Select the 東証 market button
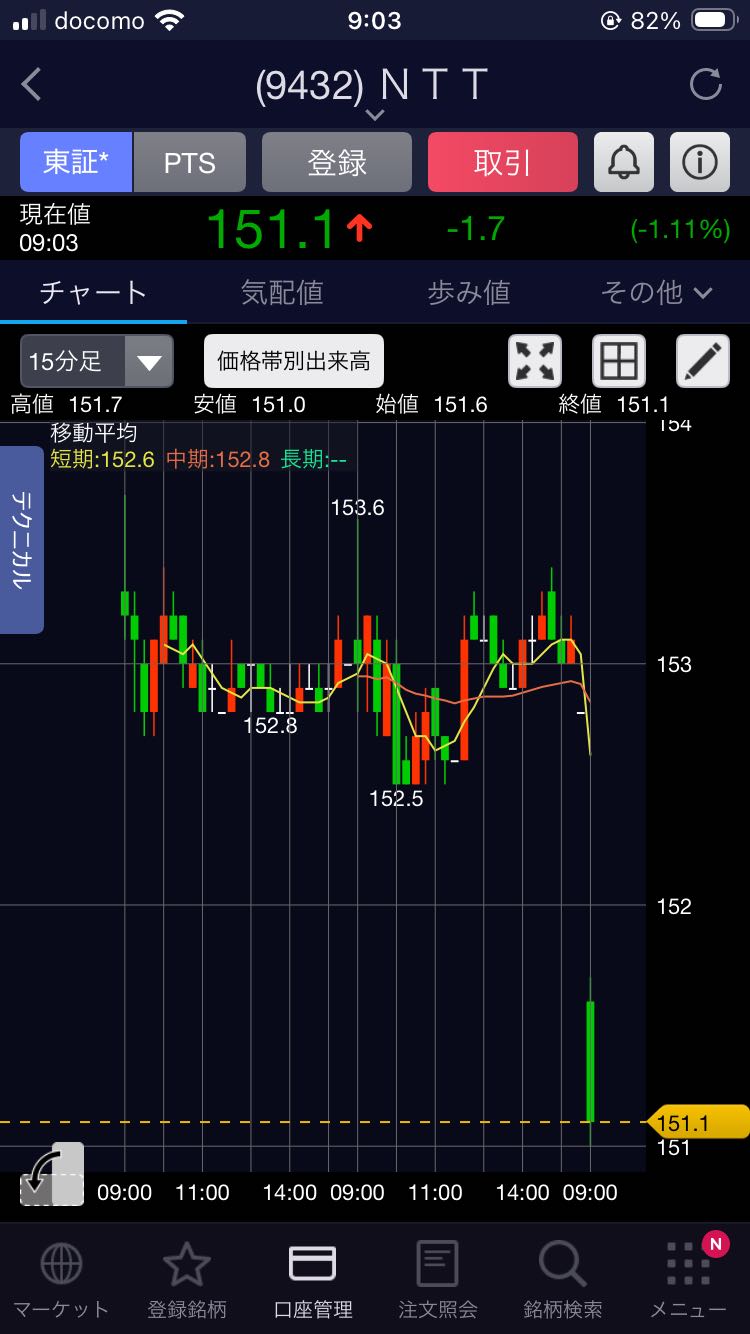Screen dimensions: 750x1334 [x=76, y=162]
